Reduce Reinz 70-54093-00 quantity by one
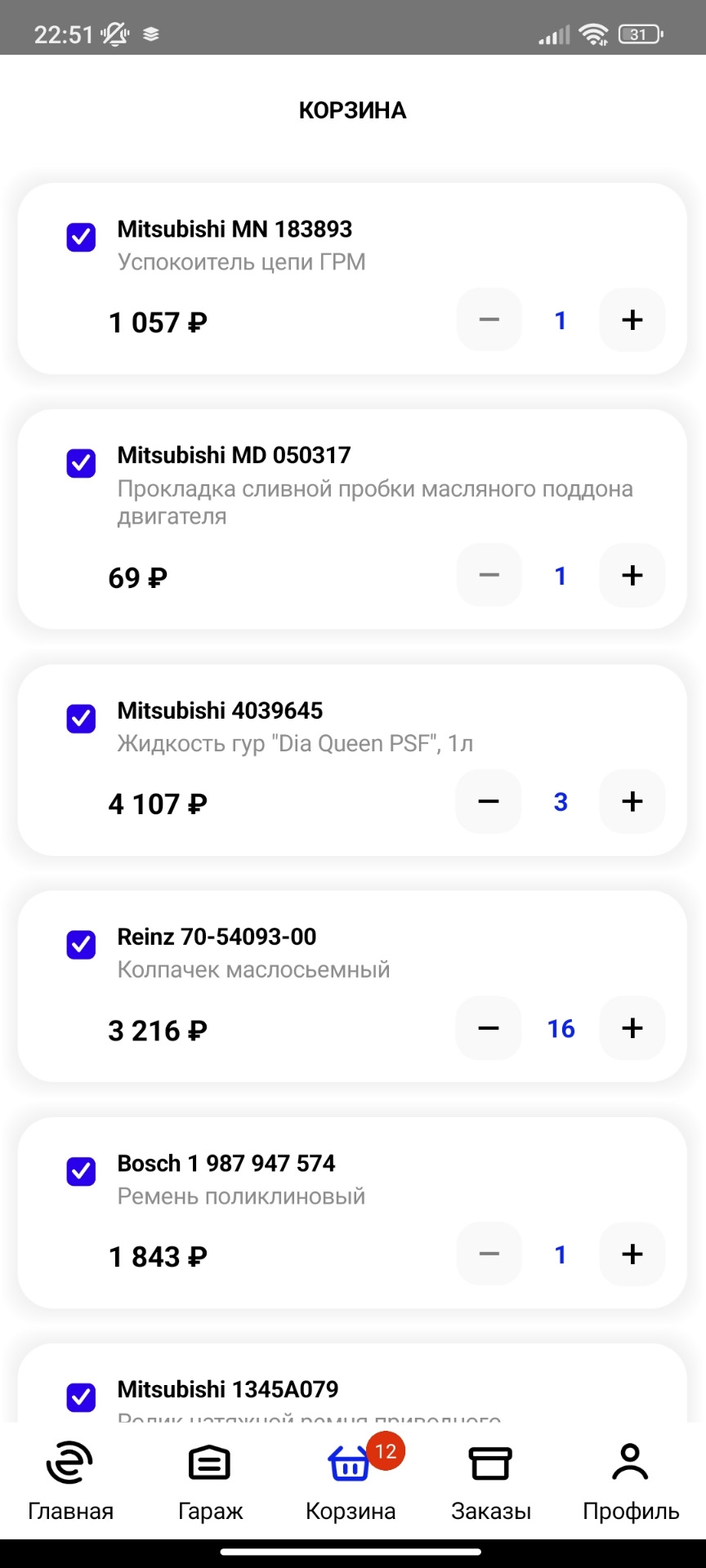 click(x=489, y=1028)
